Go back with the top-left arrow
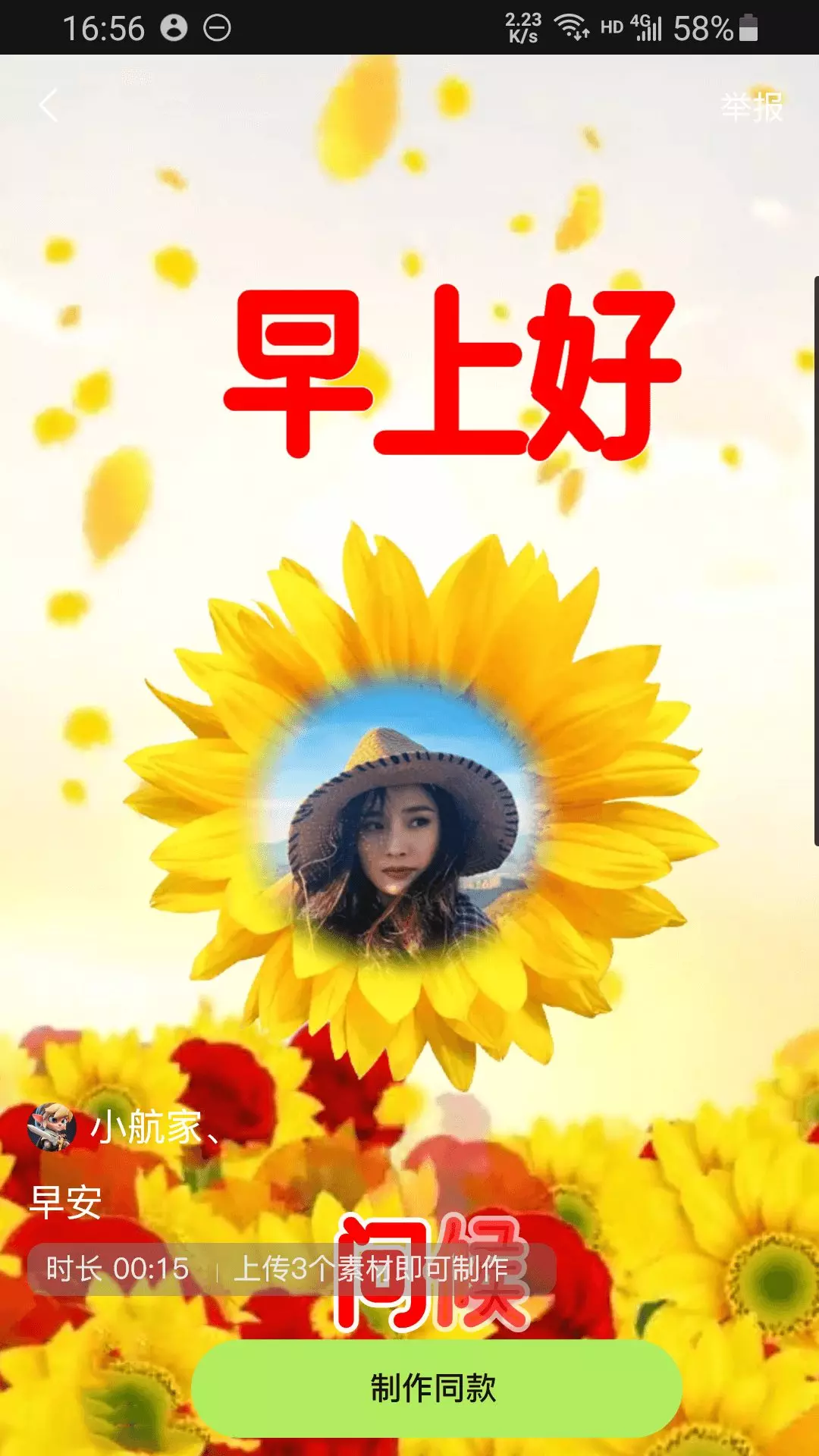This screenshot has height=1456, width=819. click(x=49, y=105)
